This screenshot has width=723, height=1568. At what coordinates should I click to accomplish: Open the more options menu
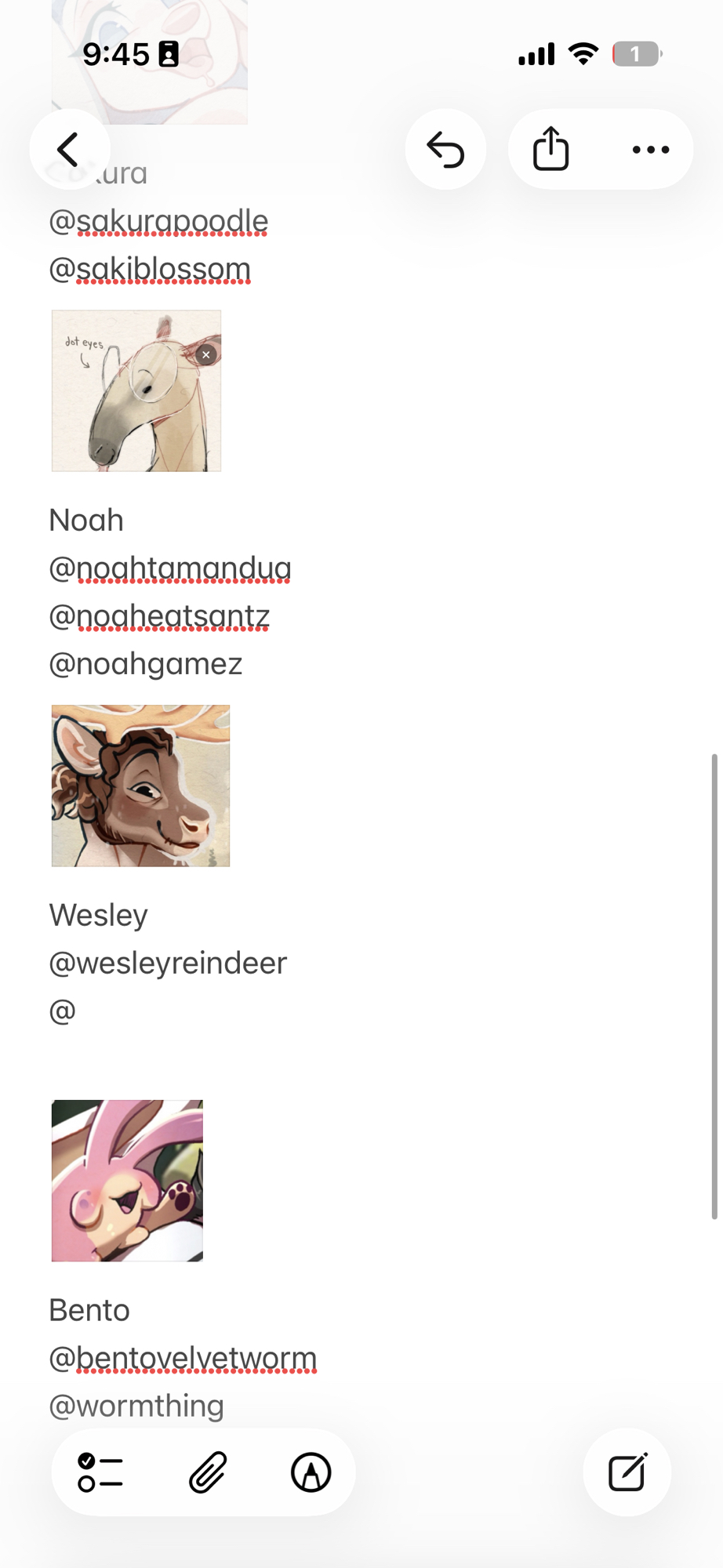[651, 149]
